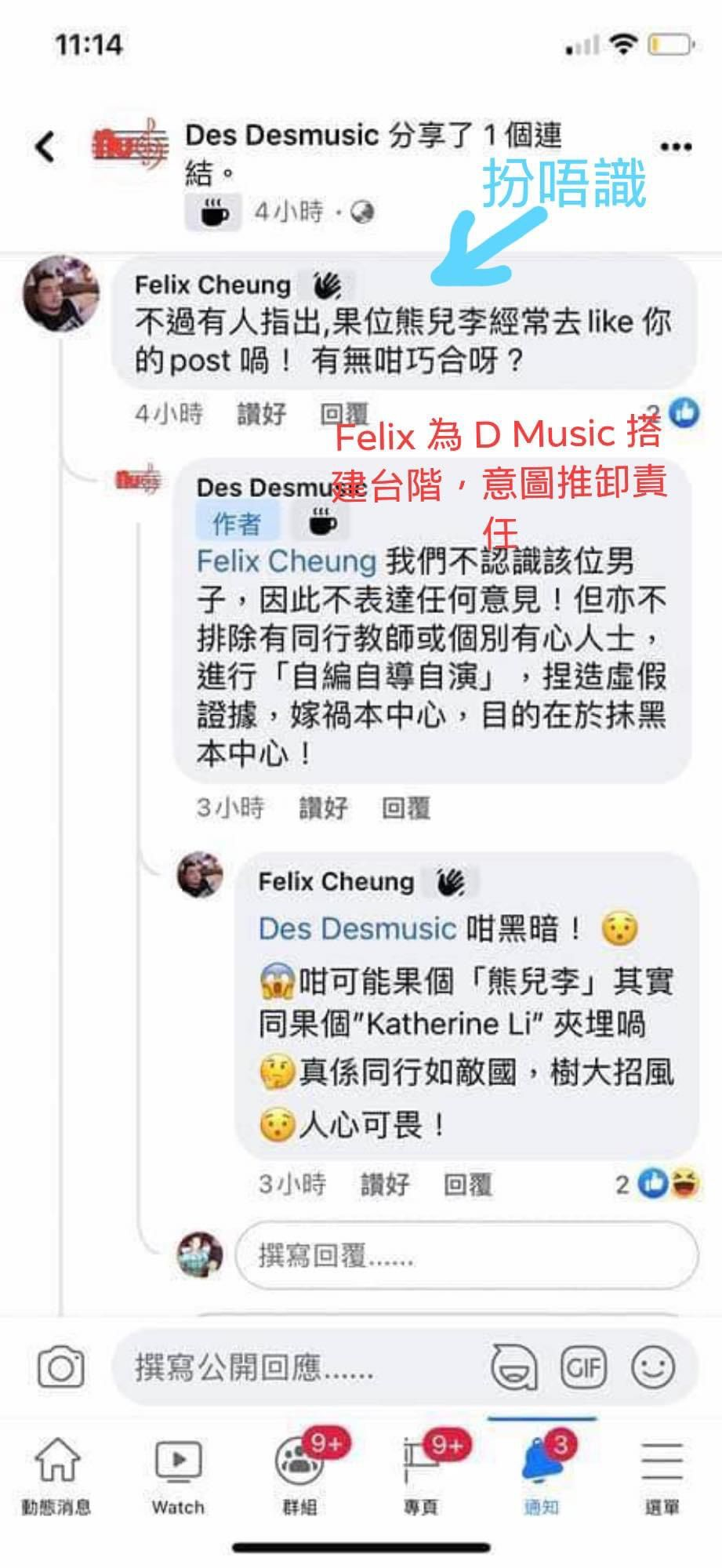Like Felix Cheung's first comment from 4小時
The image size is (722, 1568).
(261, 413)
